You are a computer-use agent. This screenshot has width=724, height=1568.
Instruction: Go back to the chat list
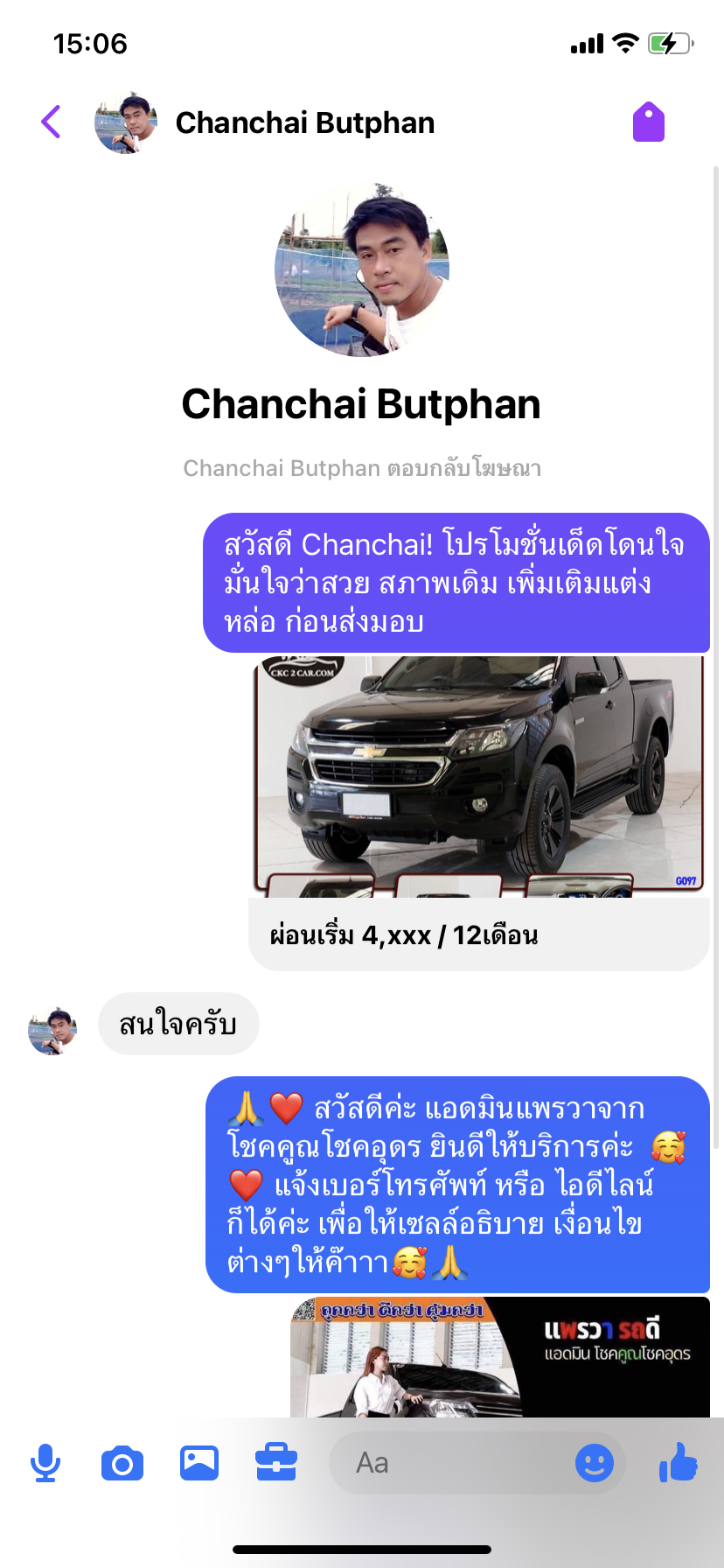[52, 122]
